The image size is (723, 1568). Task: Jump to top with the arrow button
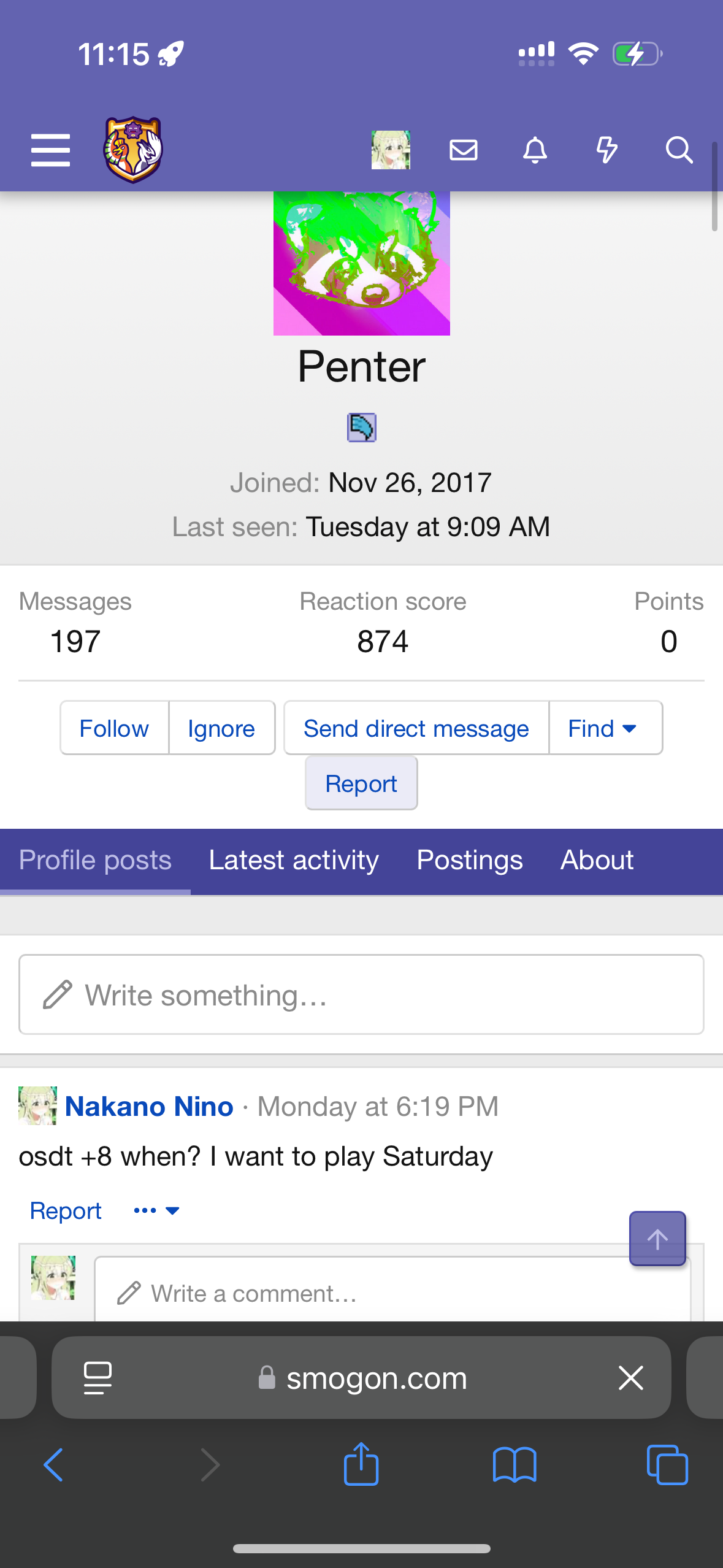(x=657, y=1239)
